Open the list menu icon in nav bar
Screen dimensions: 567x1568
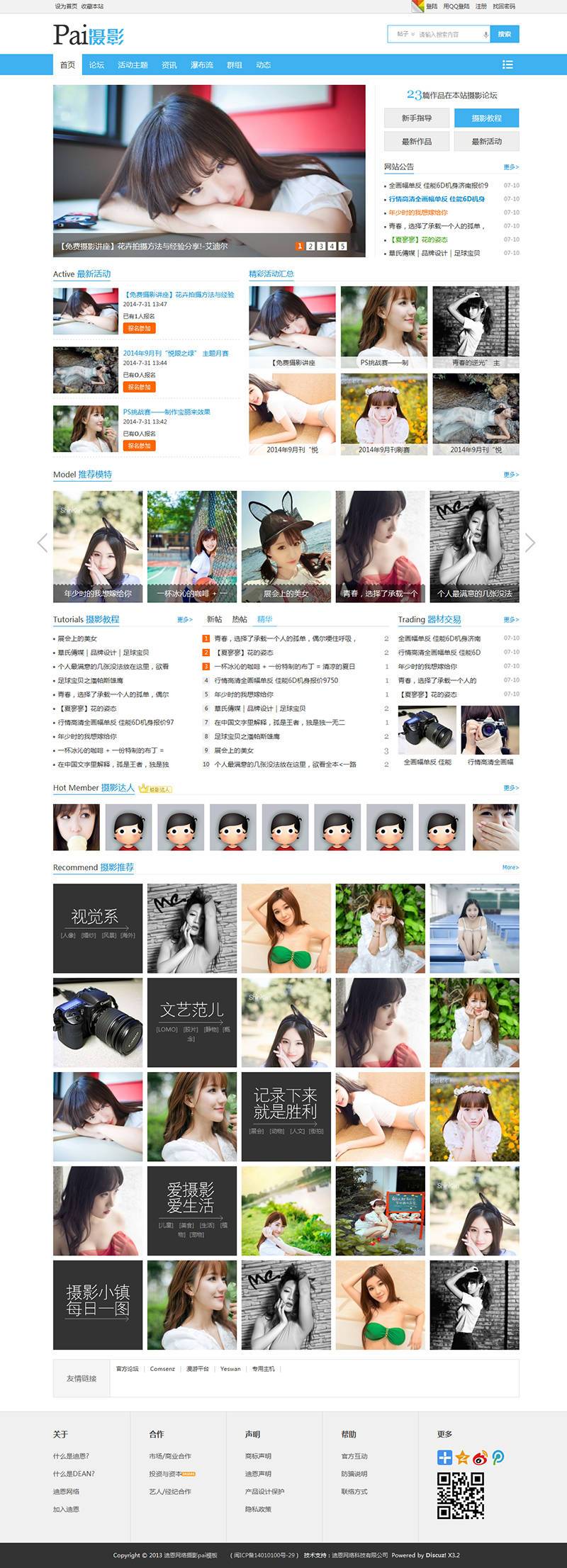click(507, 64)
